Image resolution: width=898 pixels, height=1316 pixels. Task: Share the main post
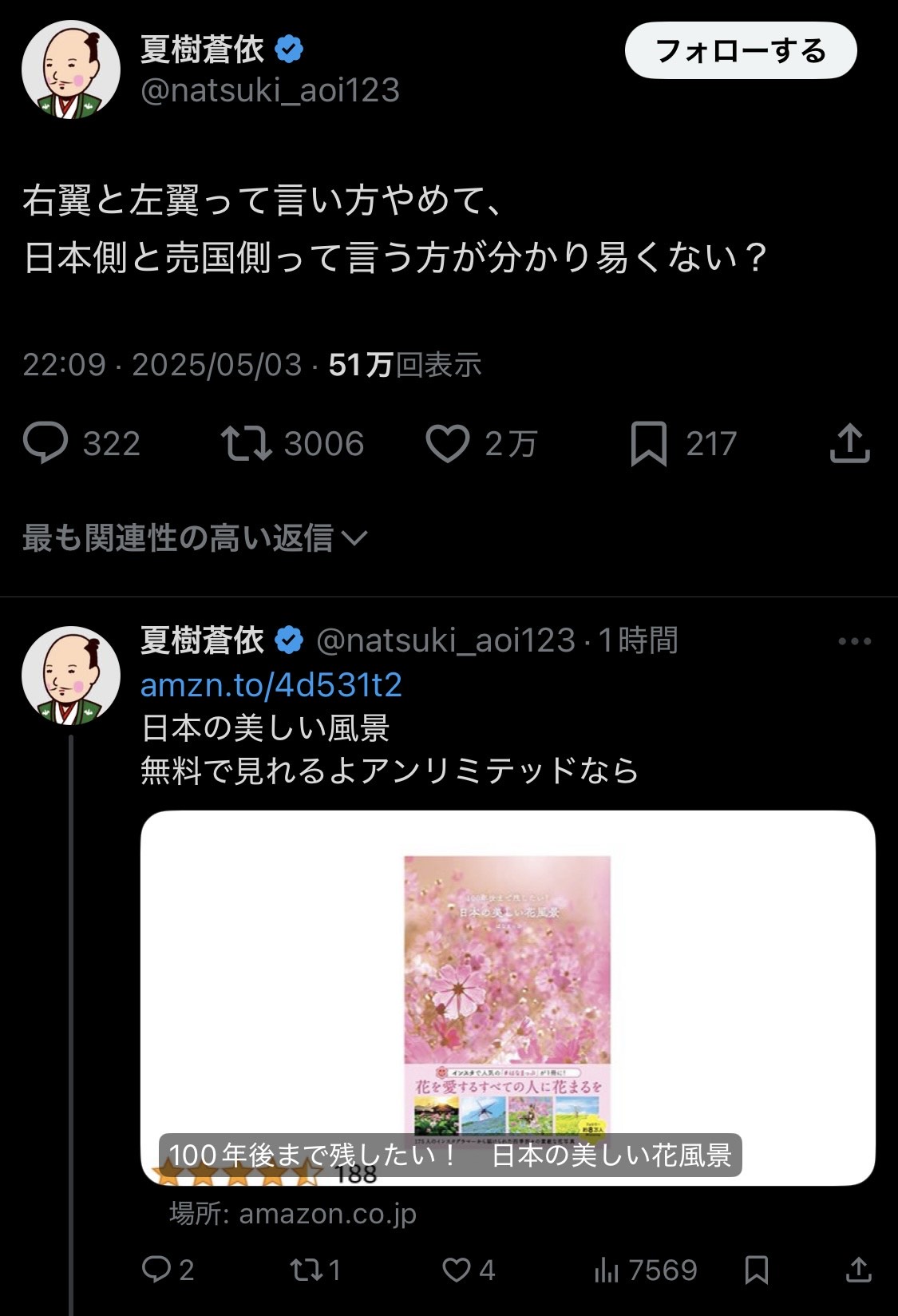point(849,443)
